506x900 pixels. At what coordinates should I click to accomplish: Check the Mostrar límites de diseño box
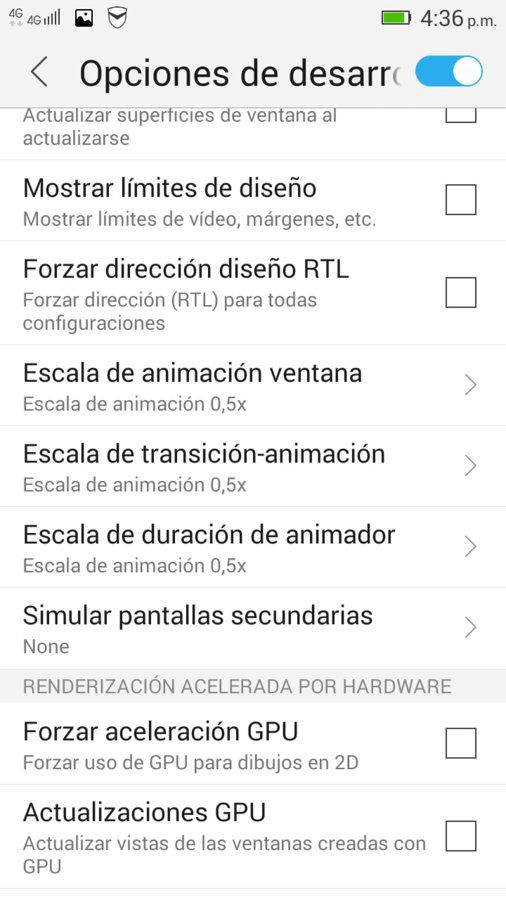(461, 199)
